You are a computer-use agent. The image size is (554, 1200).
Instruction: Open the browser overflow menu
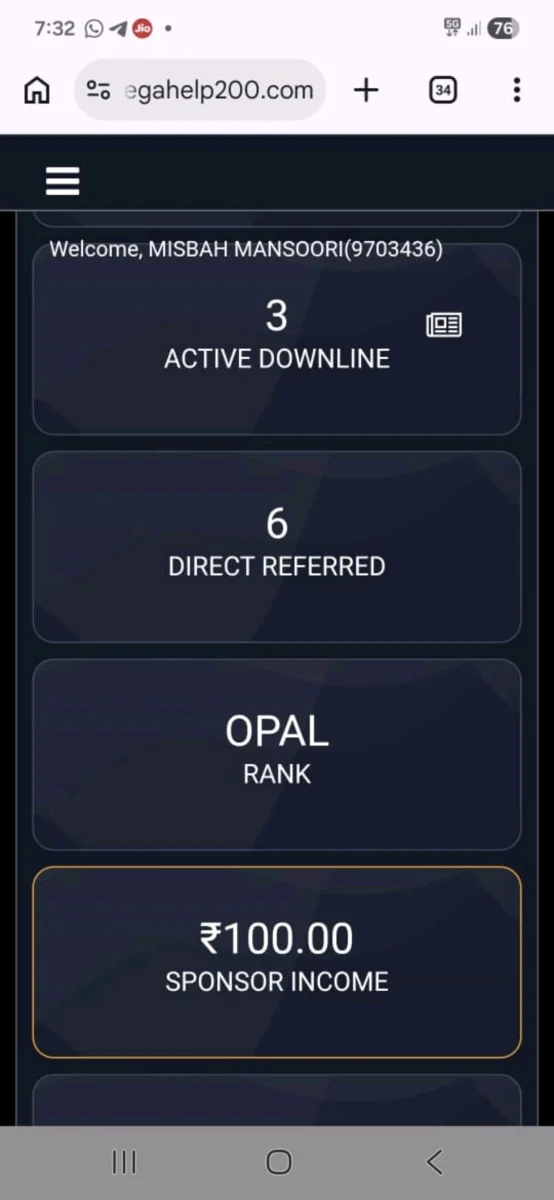[516, 90]
